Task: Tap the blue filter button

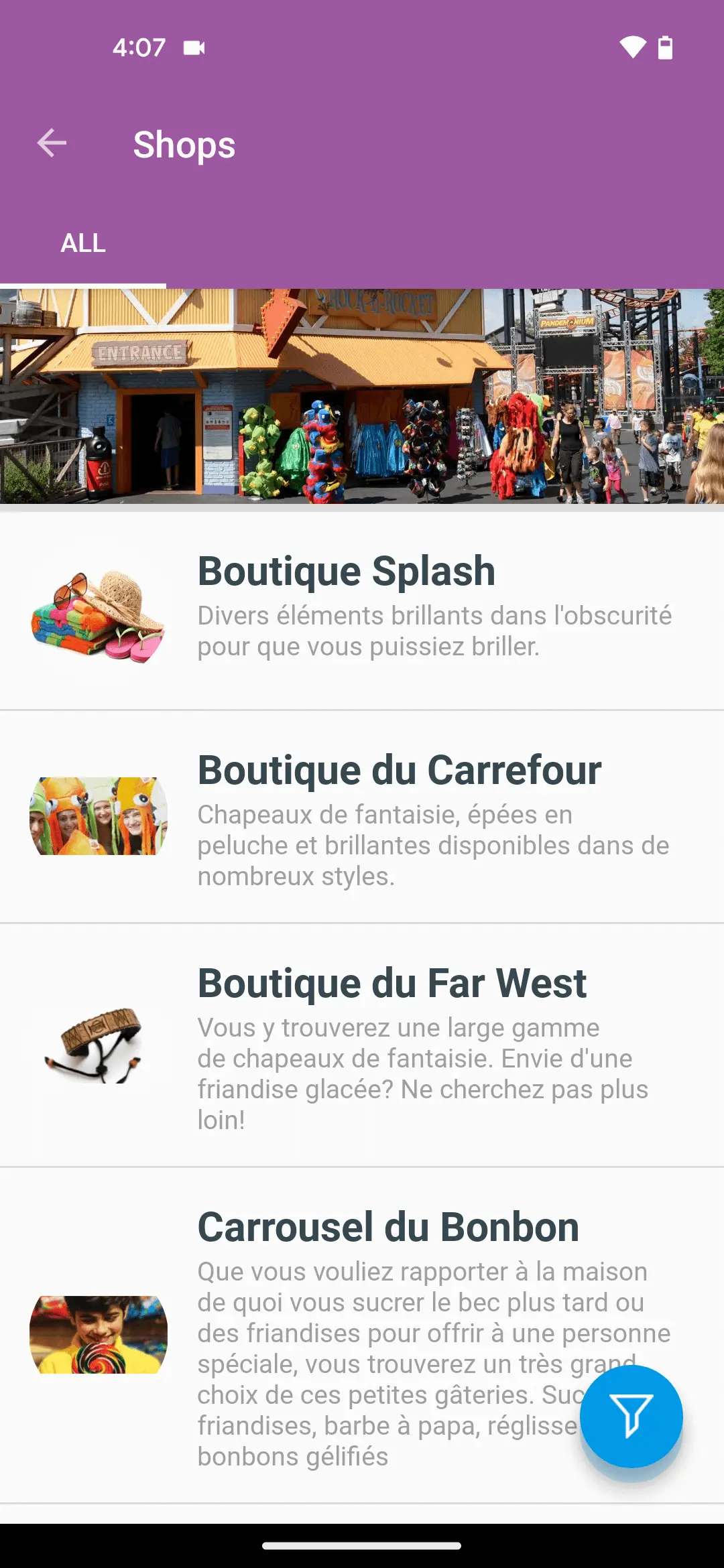Action: coord(631,1416)
